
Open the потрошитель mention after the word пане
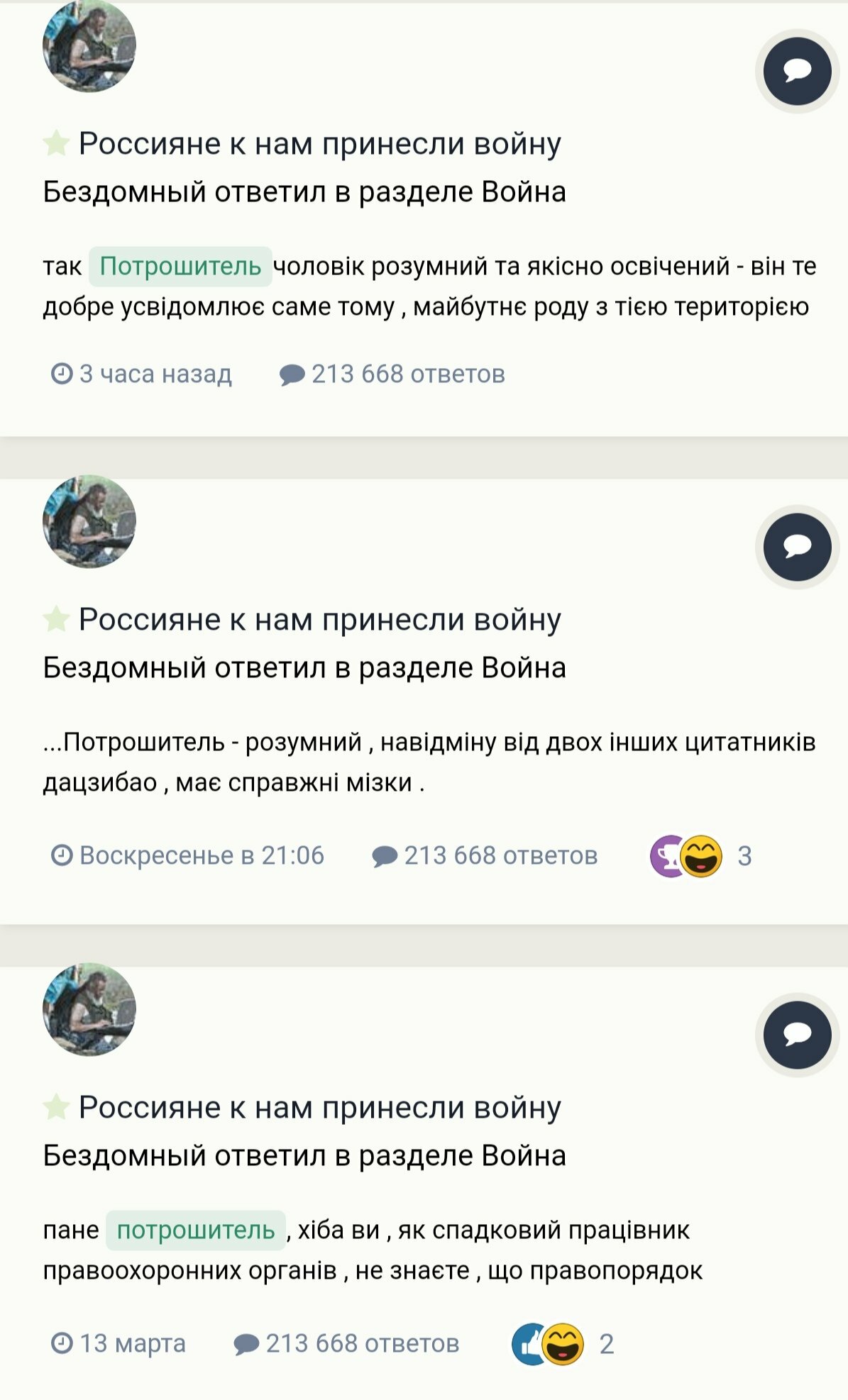coord(196,1230)
